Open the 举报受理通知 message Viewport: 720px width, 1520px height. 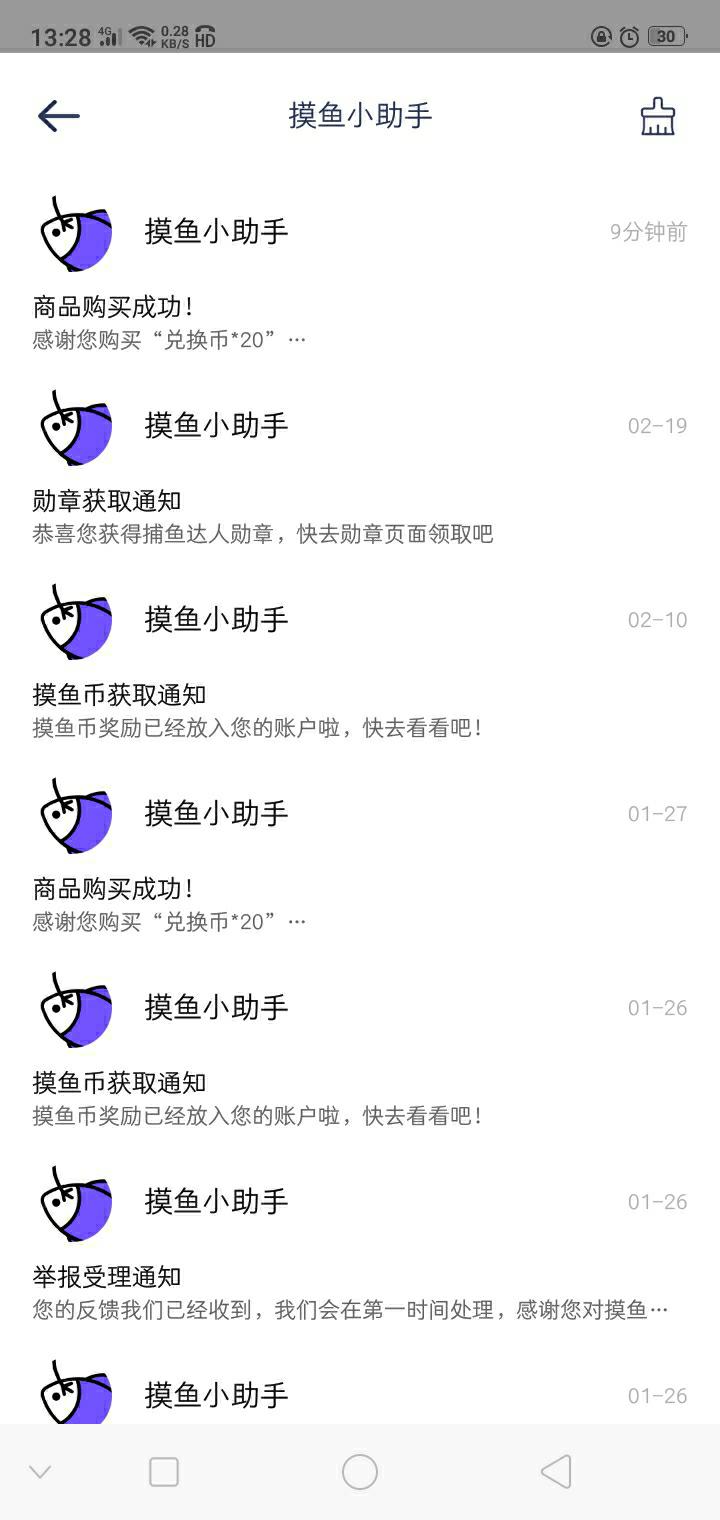(360, 1243)
